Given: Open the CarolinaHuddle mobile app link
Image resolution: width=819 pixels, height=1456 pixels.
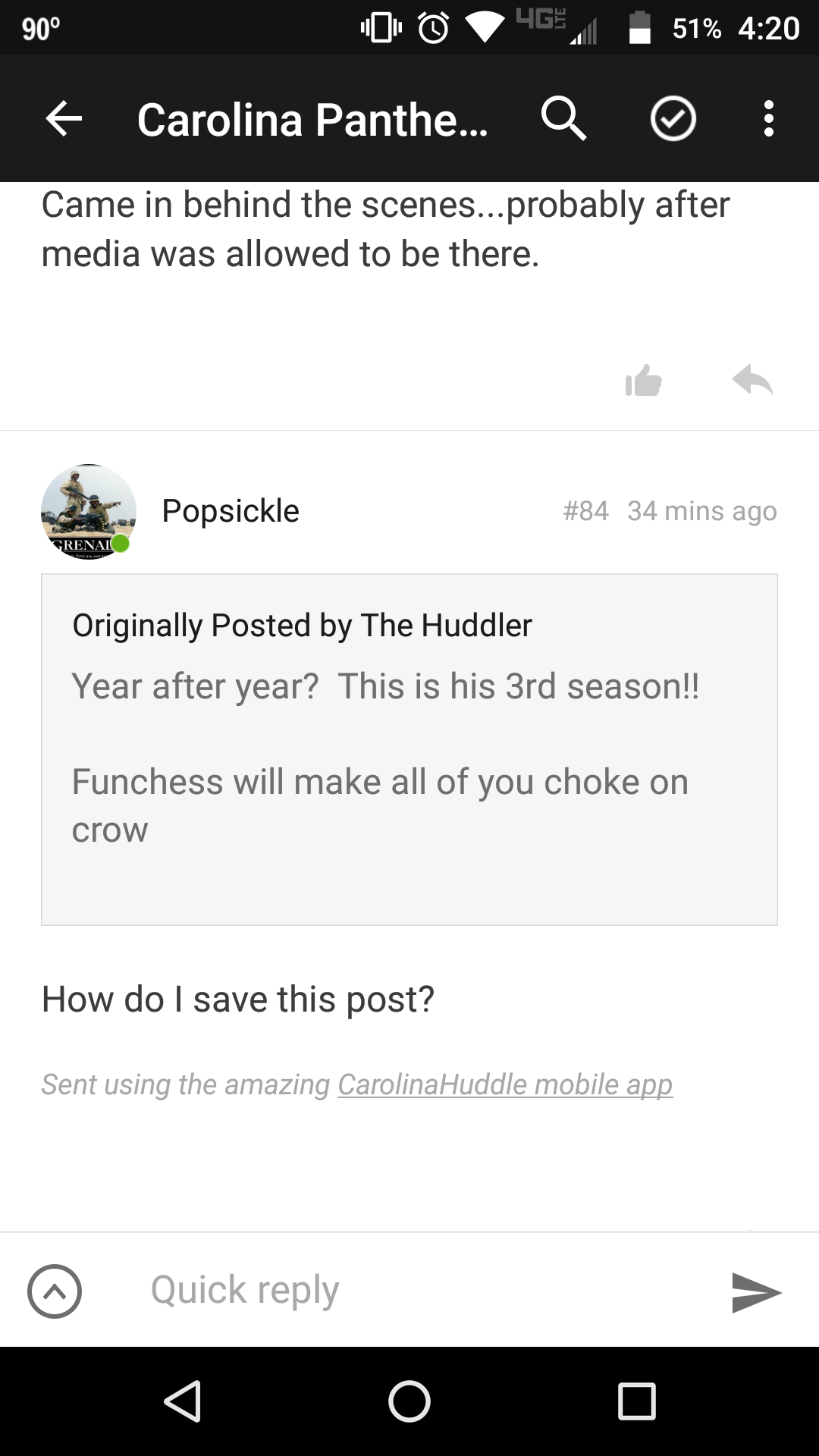Looking at the screenshot, I should click(505, 1084).
